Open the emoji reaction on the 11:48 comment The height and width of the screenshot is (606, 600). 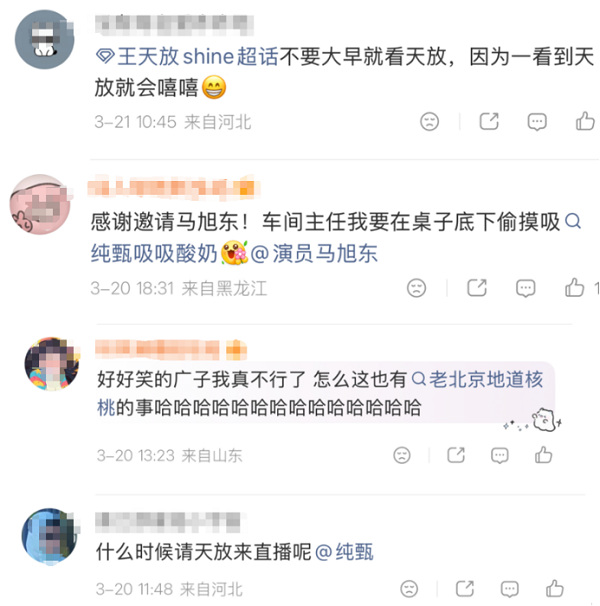coord(409,588)
